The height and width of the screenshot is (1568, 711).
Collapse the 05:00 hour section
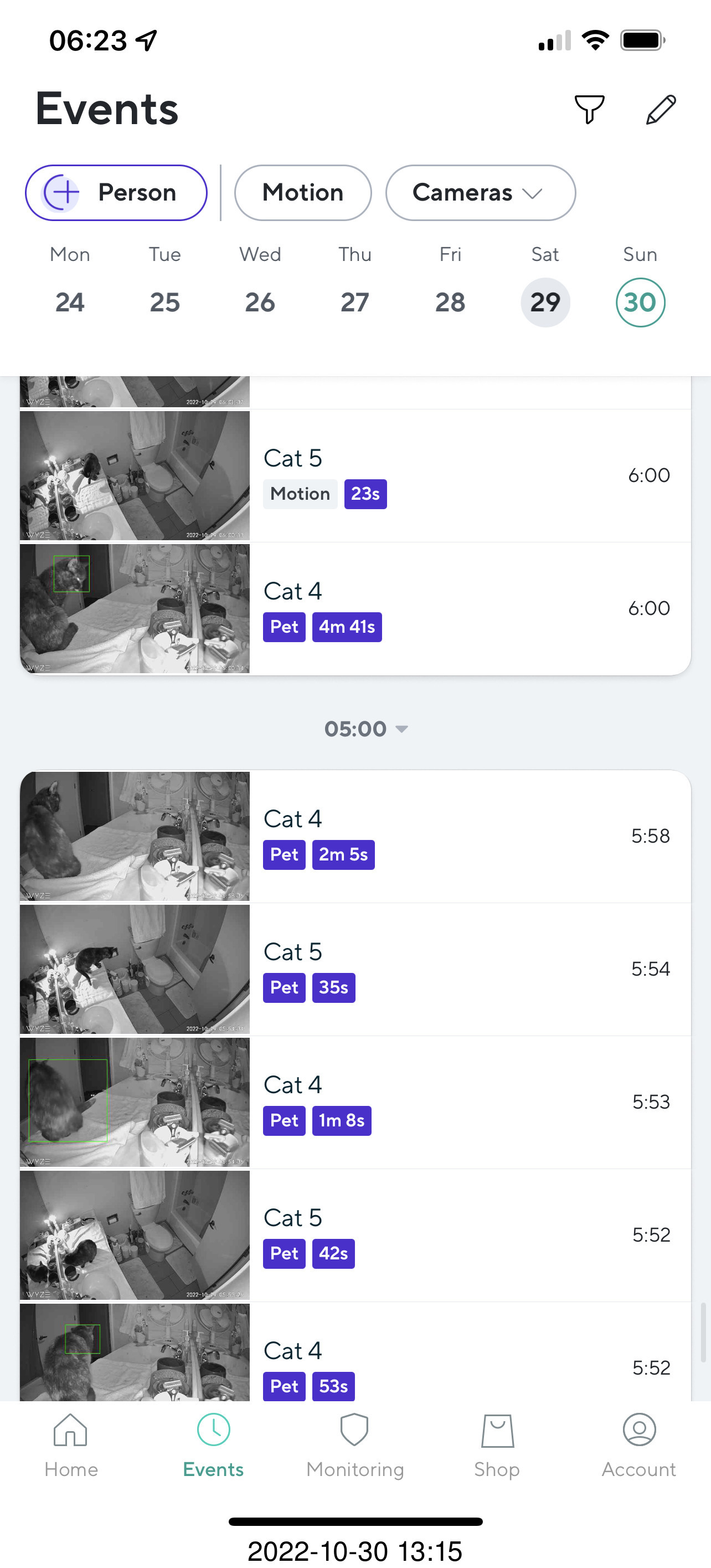pos(365,729)
